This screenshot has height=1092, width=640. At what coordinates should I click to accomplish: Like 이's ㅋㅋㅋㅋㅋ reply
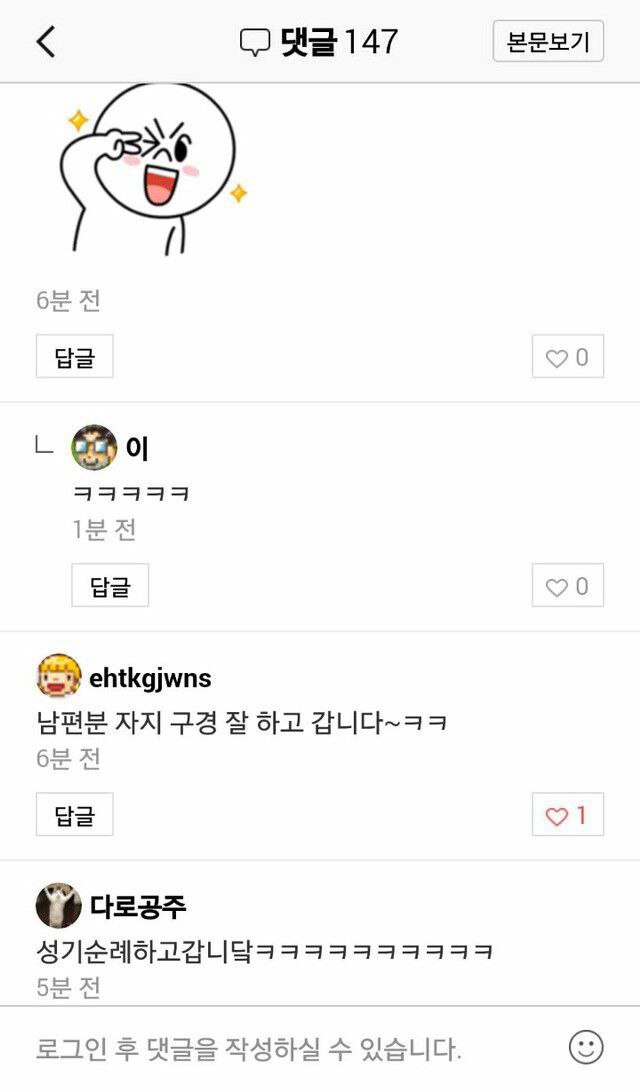pyautogui.click(x=567, y=586)
